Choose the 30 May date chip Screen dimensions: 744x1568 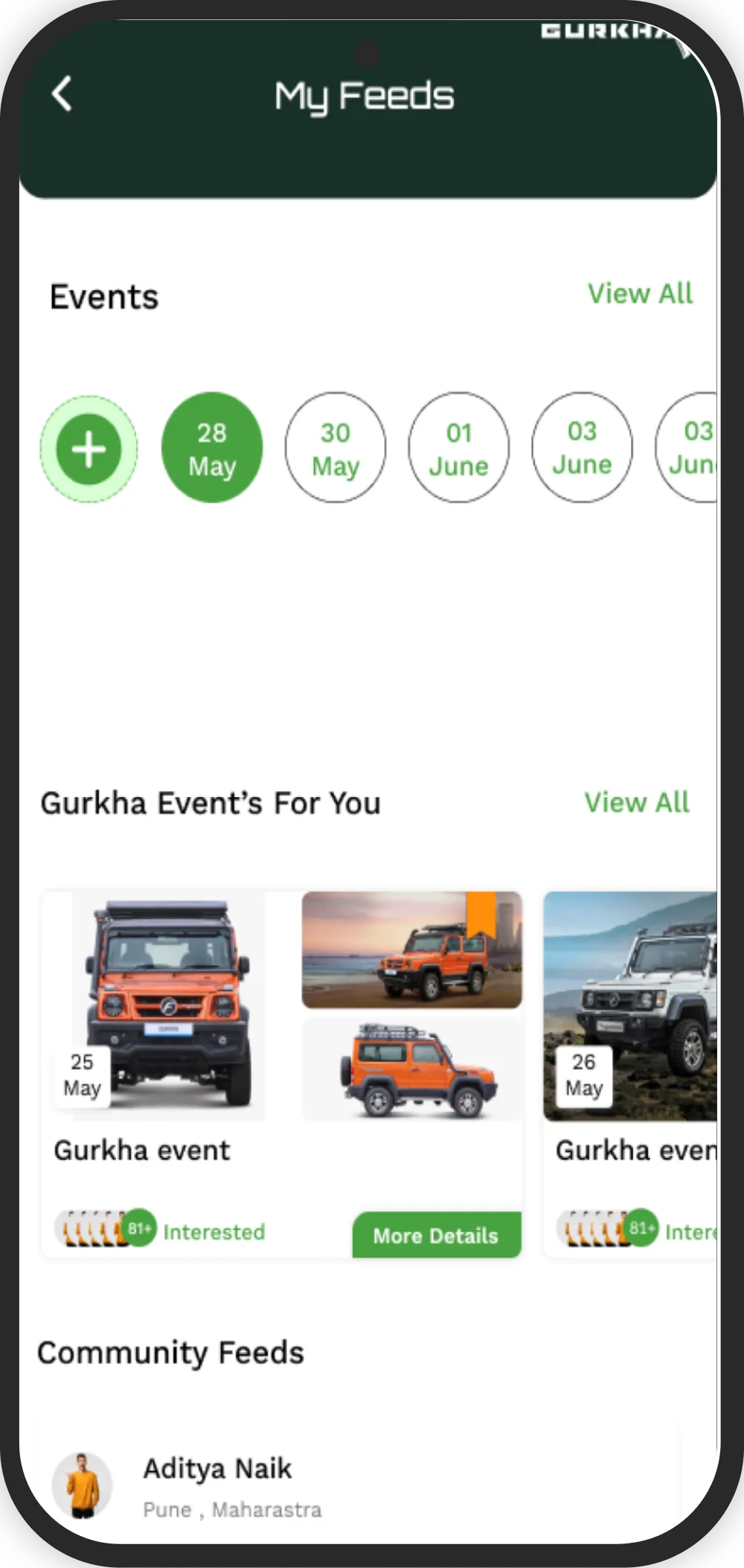click(x=336, y=449)
